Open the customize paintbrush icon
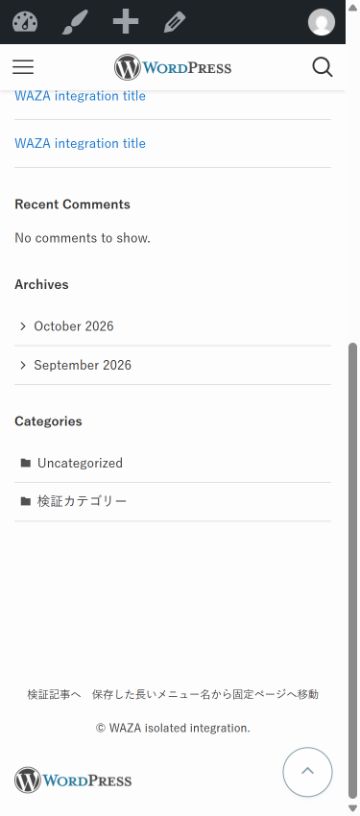This screenshot has width=360, height=816. [75, 22]
